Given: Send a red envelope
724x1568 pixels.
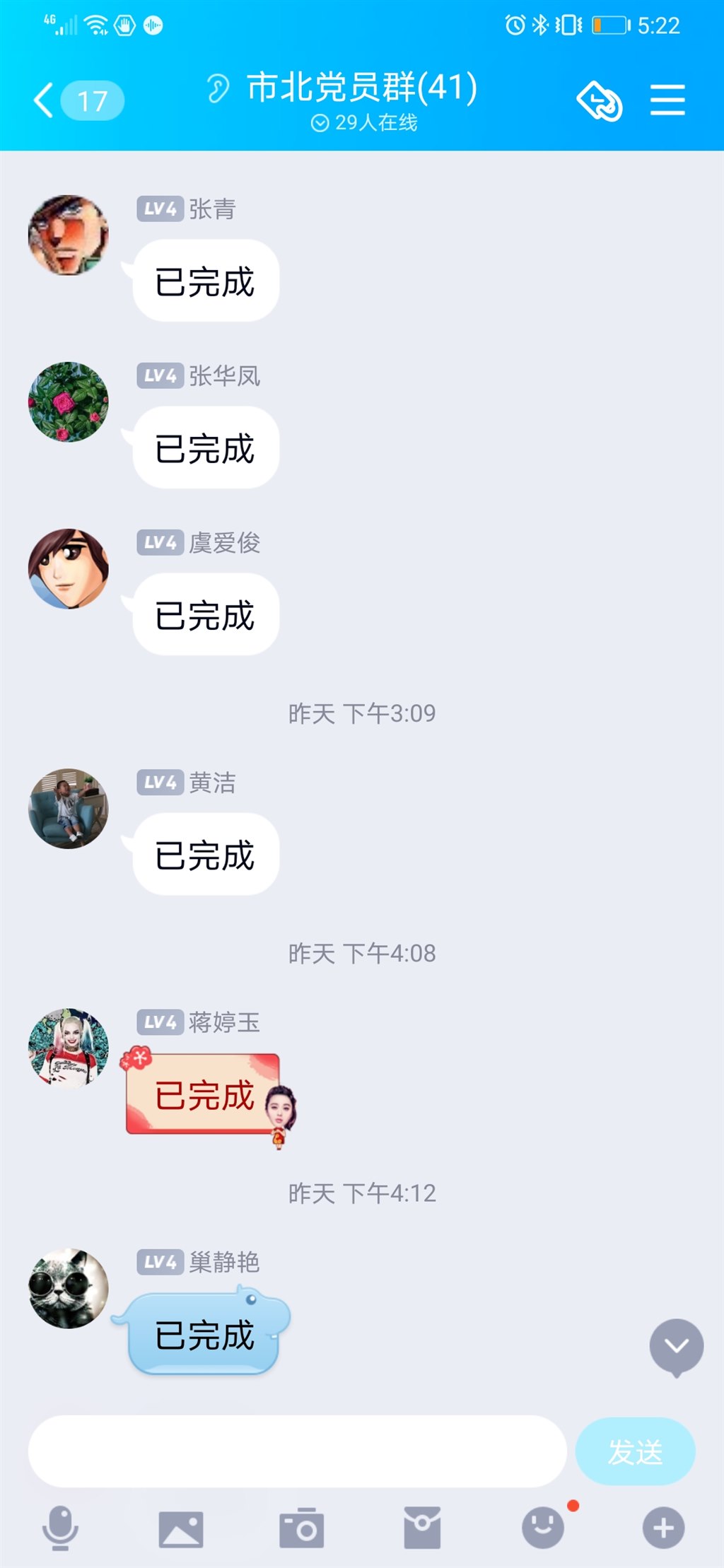Looking at the screenshot, I should [422, 1528].
